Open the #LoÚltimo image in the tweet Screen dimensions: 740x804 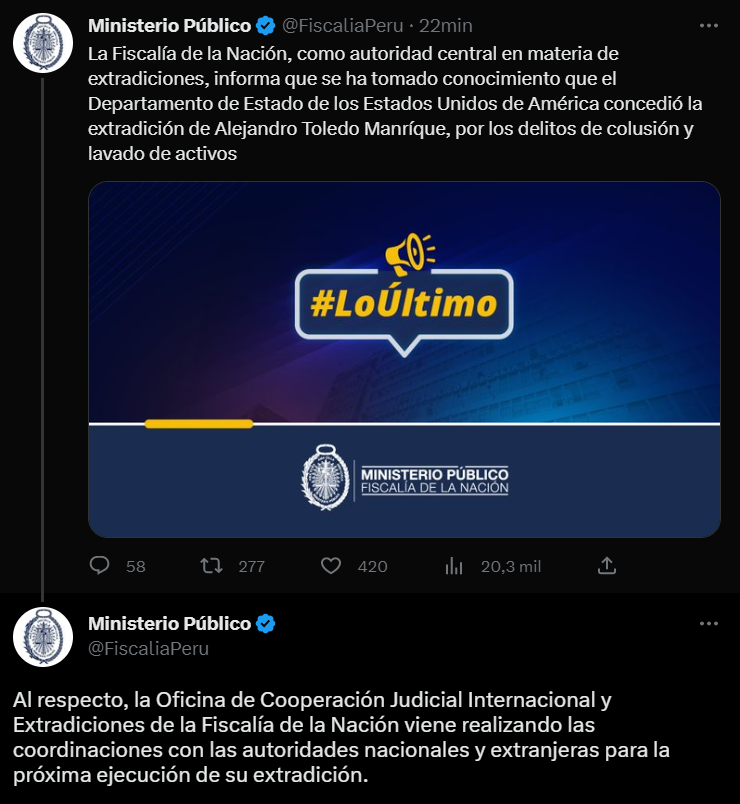(x=404, y=359)
